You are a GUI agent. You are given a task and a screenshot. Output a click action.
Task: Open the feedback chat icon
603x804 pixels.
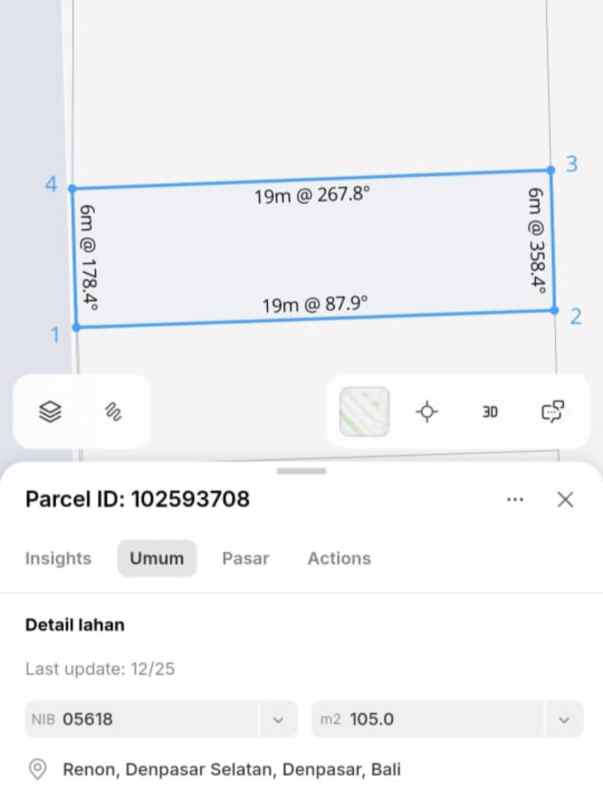(552, 411)
